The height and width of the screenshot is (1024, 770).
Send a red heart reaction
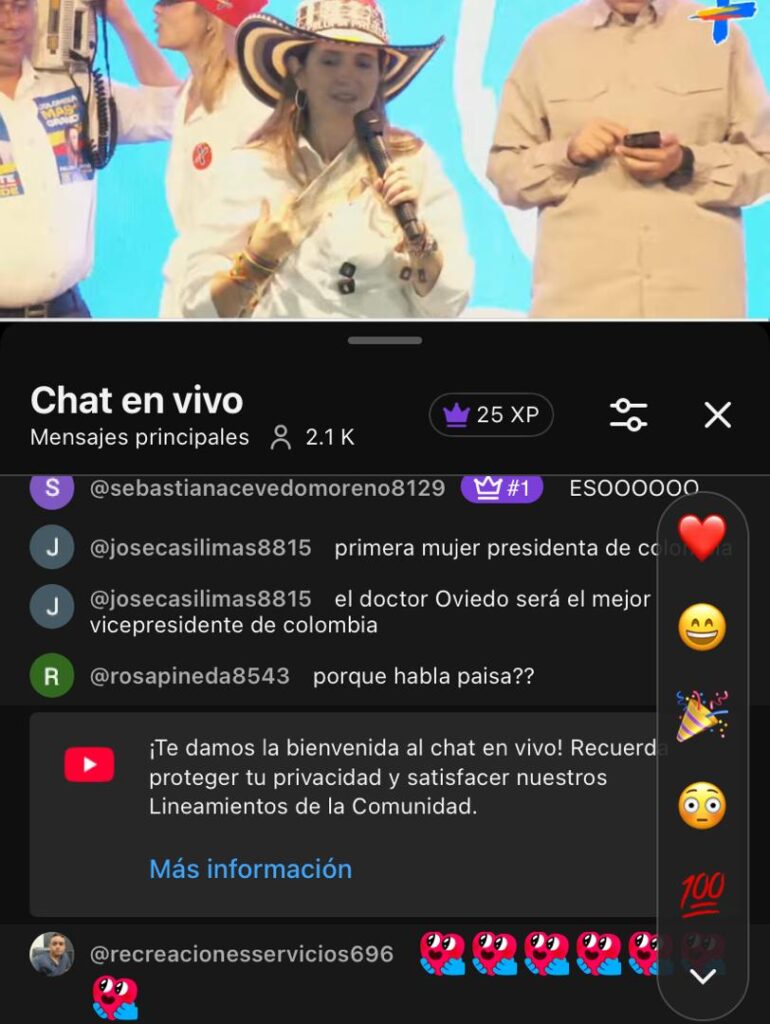coord(702,538)
